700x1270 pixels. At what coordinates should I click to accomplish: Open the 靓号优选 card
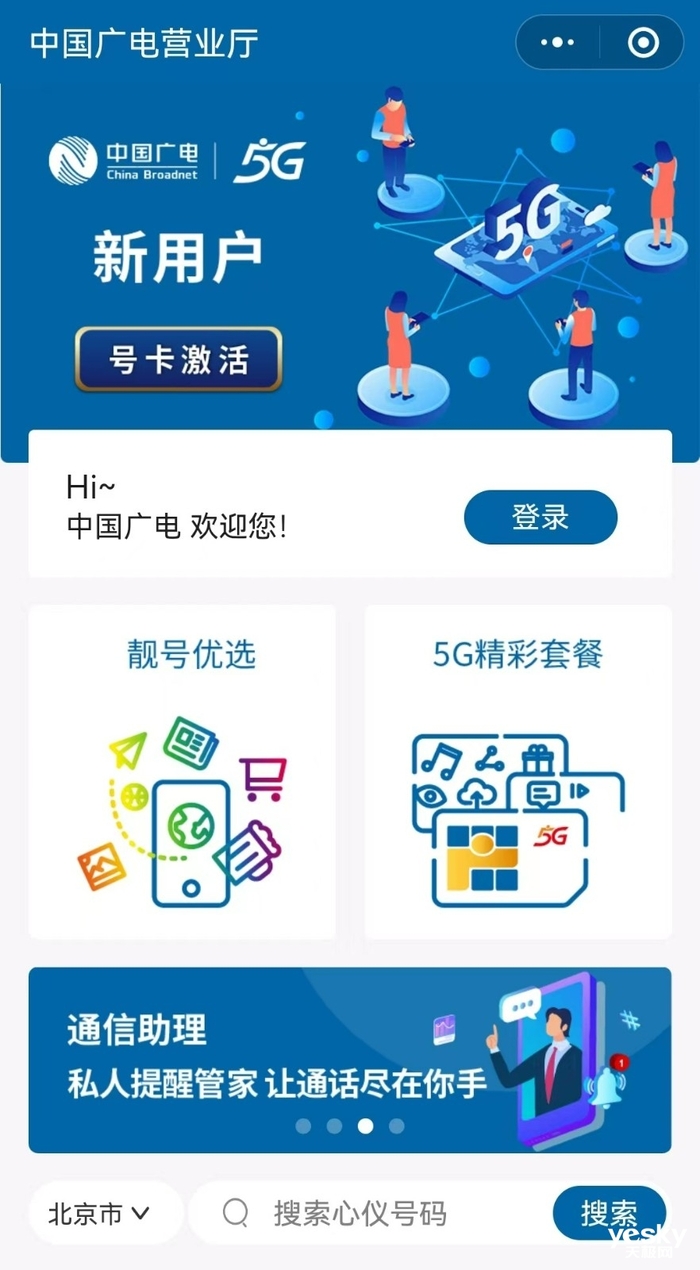click(x=182, y=771)
